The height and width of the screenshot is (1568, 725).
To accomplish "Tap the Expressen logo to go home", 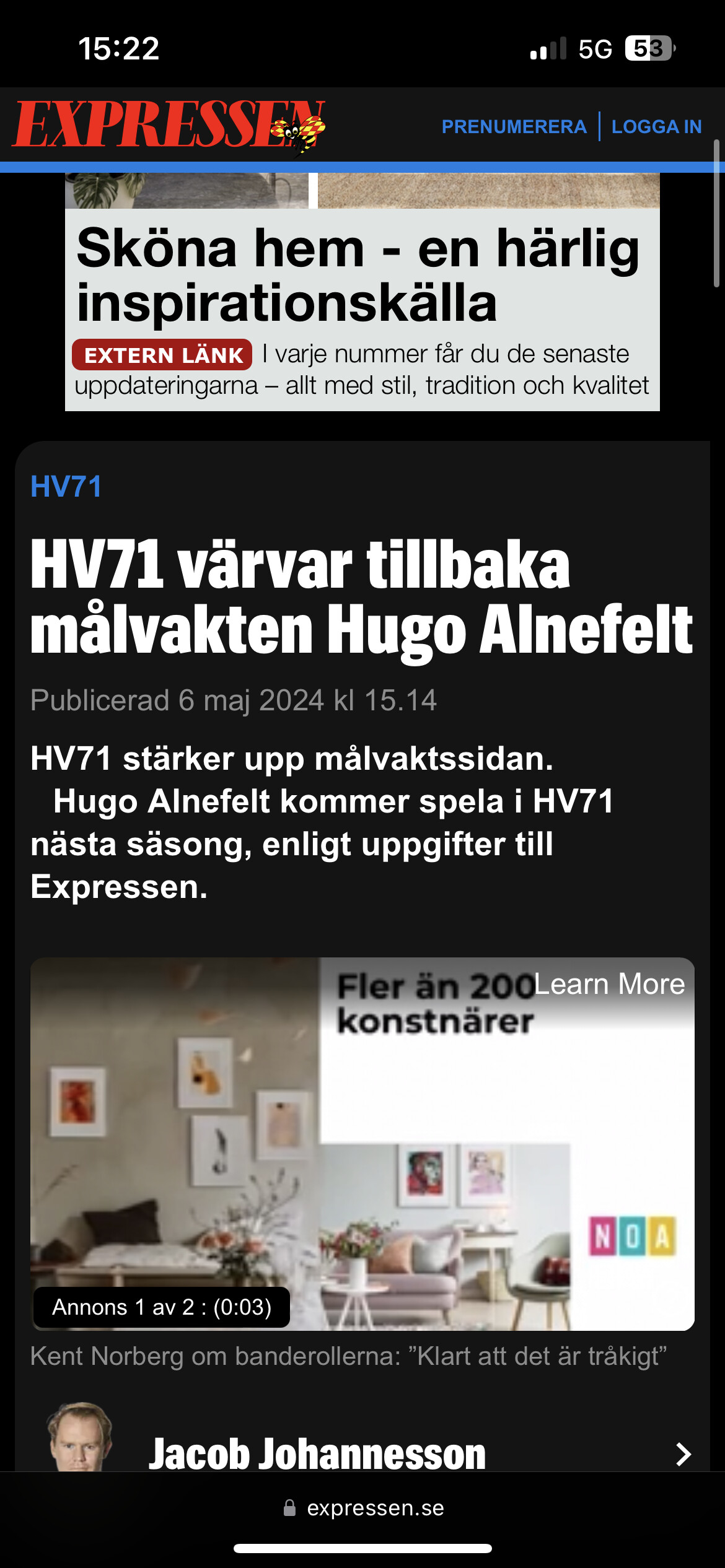I will click(169, 126).
